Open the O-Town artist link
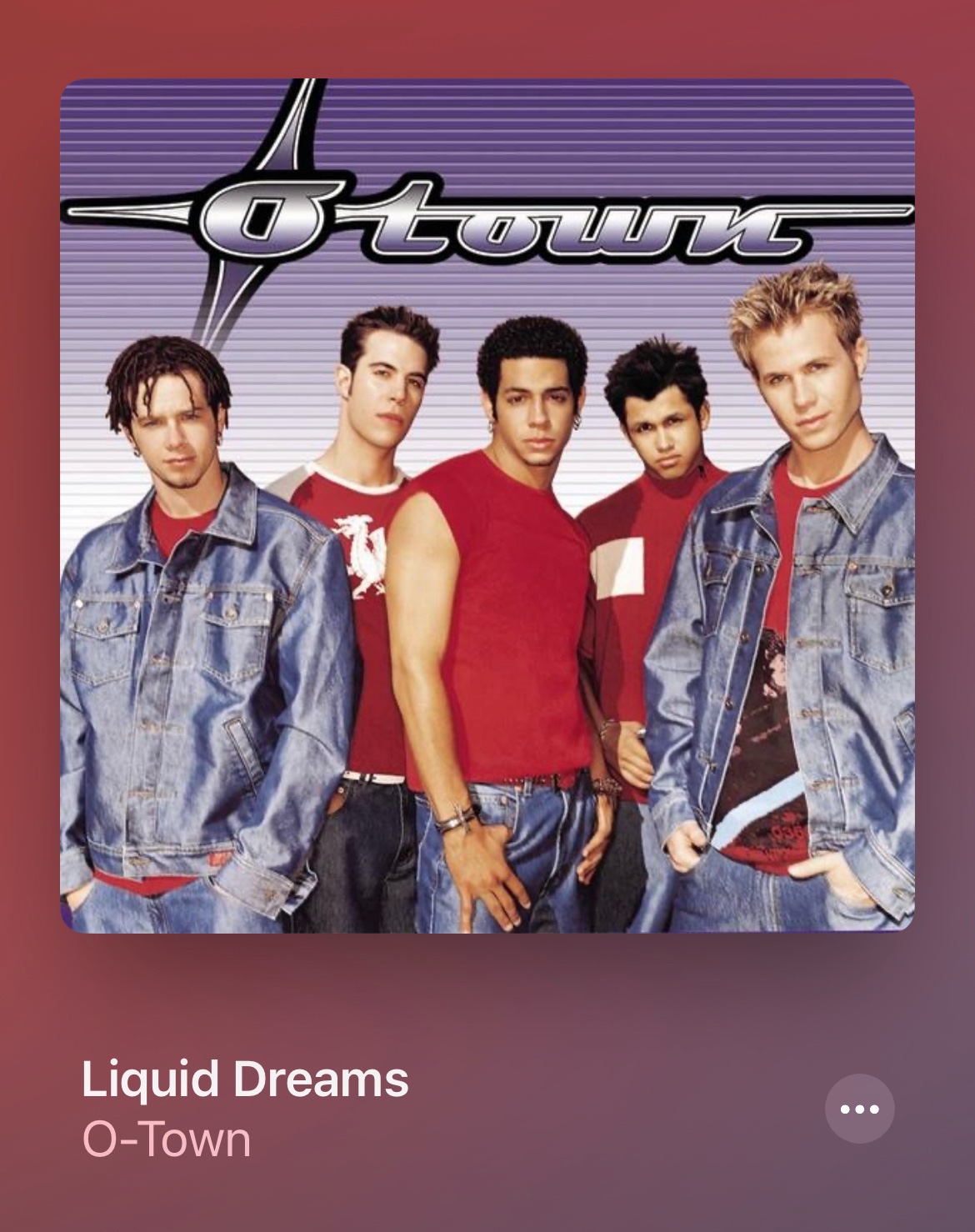This screenshot has height=1232, width=975. click(x=167, y=1139)
